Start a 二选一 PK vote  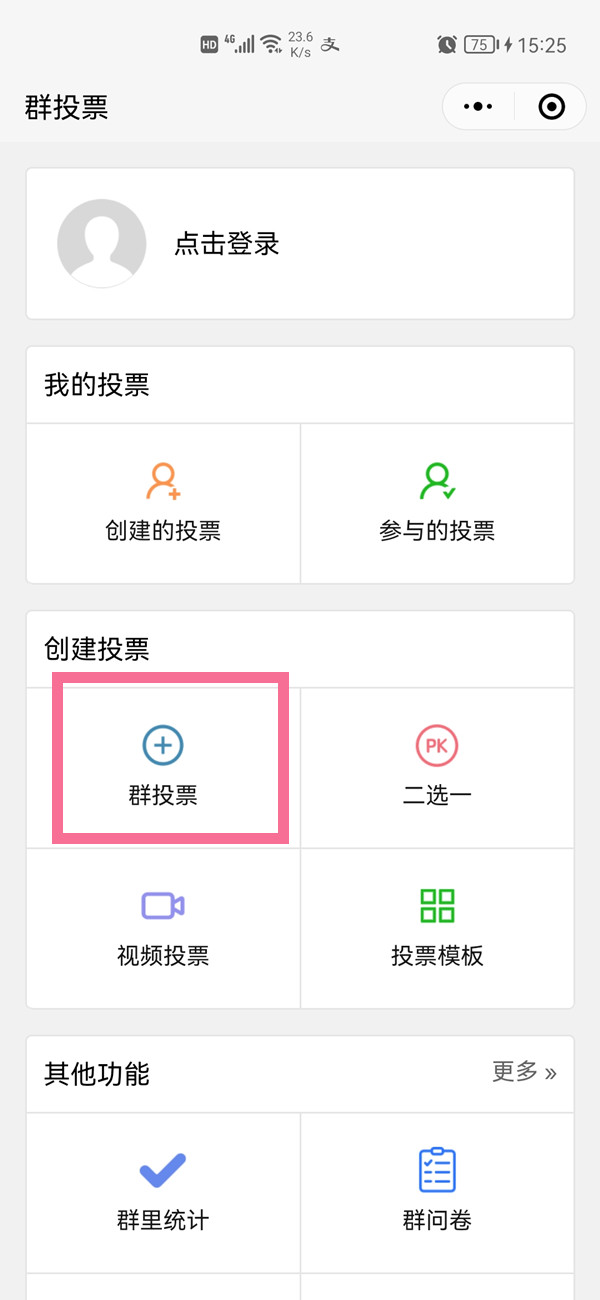pyautogui.click(x=437, y=767)
